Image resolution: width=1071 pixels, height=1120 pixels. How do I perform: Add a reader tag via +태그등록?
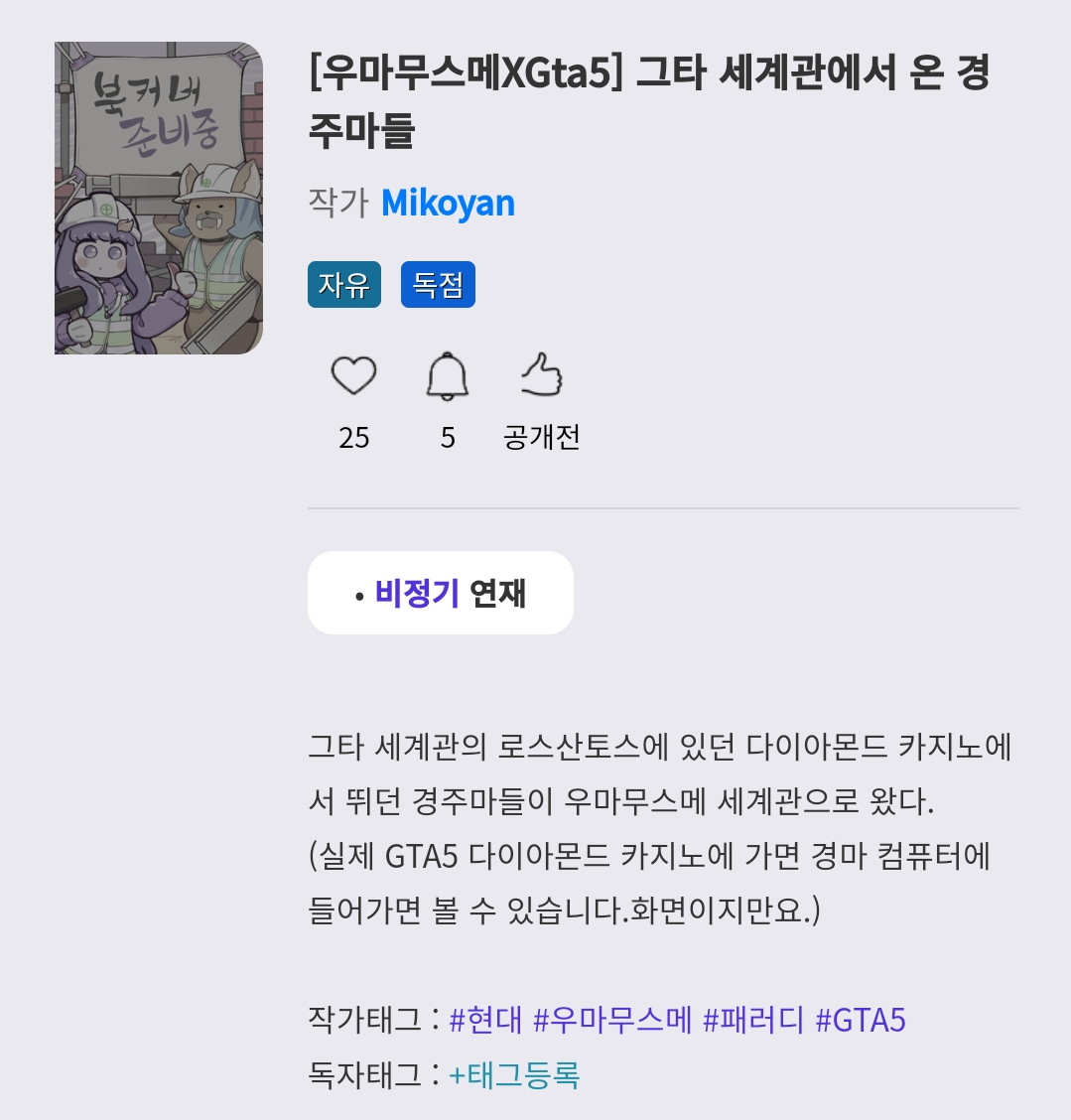[x=514, y=1074]
